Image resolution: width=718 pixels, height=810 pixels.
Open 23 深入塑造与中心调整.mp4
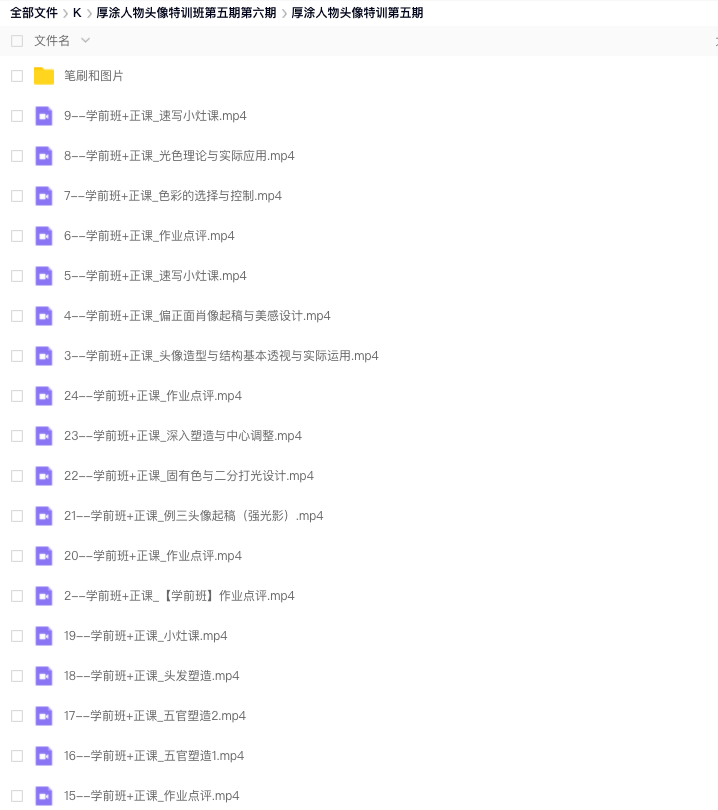182,436
